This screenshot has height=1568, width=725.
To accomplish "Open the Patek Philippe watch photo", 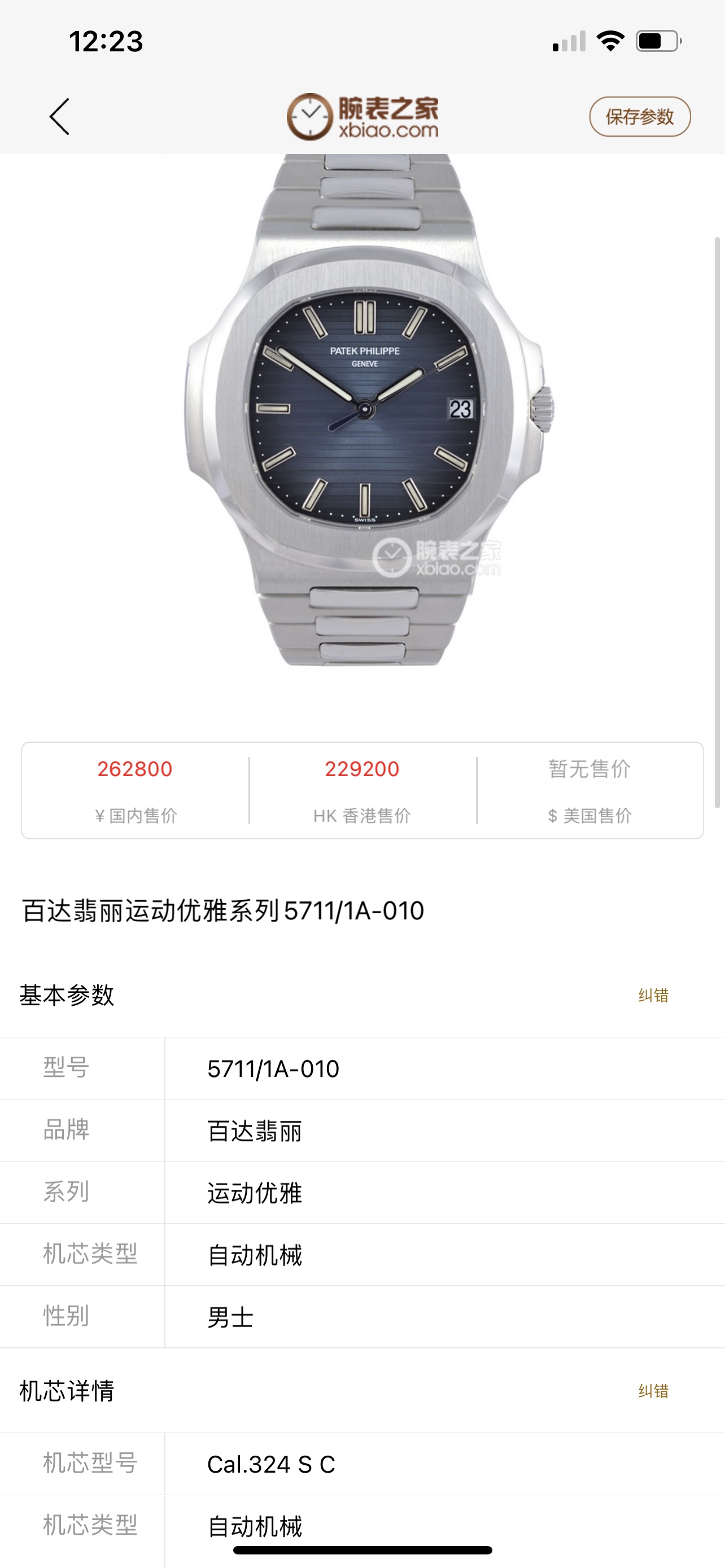I will click(x=364, y=420).
